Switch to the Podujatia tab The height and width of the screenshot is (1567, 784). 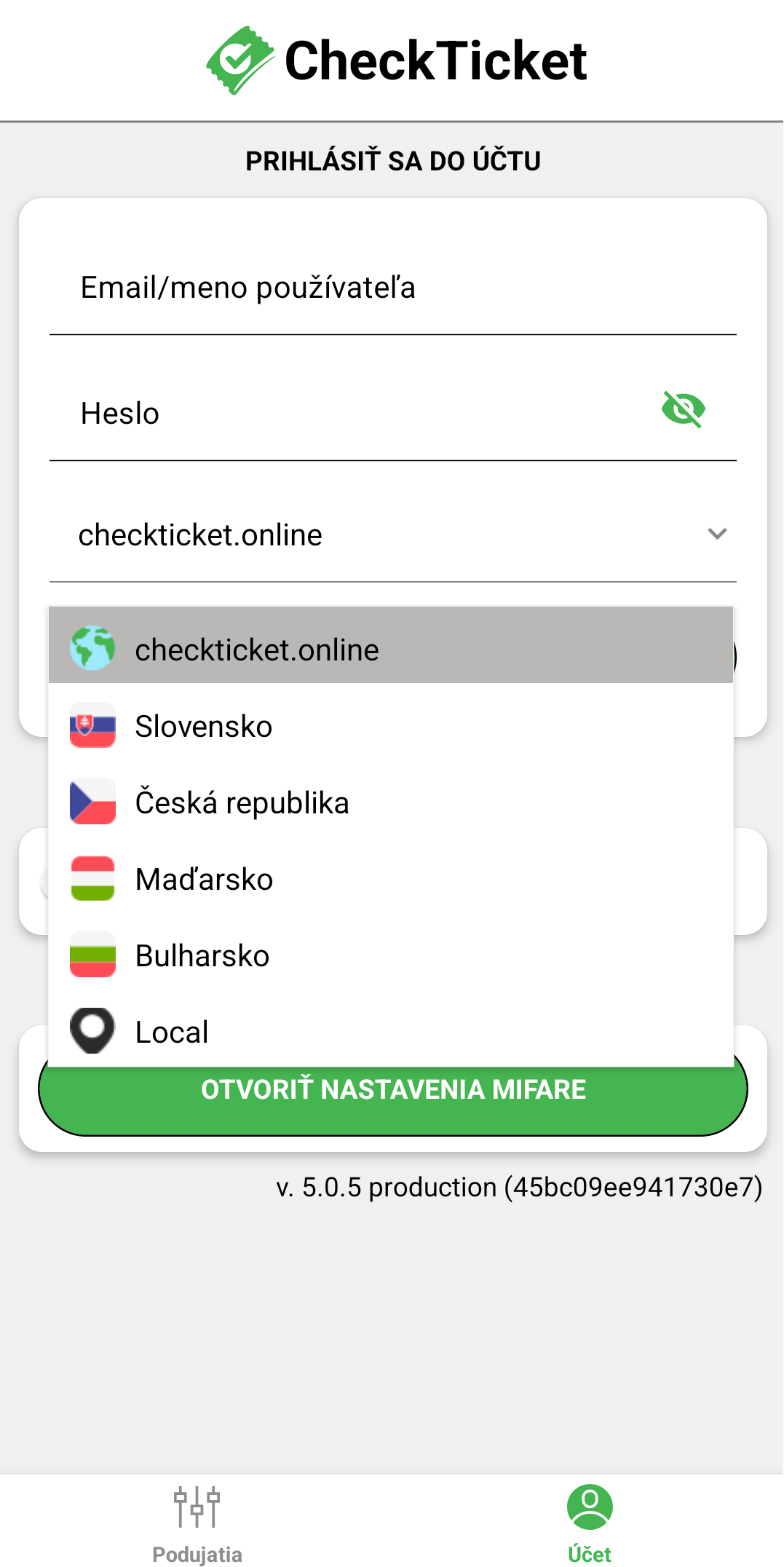pyautogui.click(x=197, y=1523)
